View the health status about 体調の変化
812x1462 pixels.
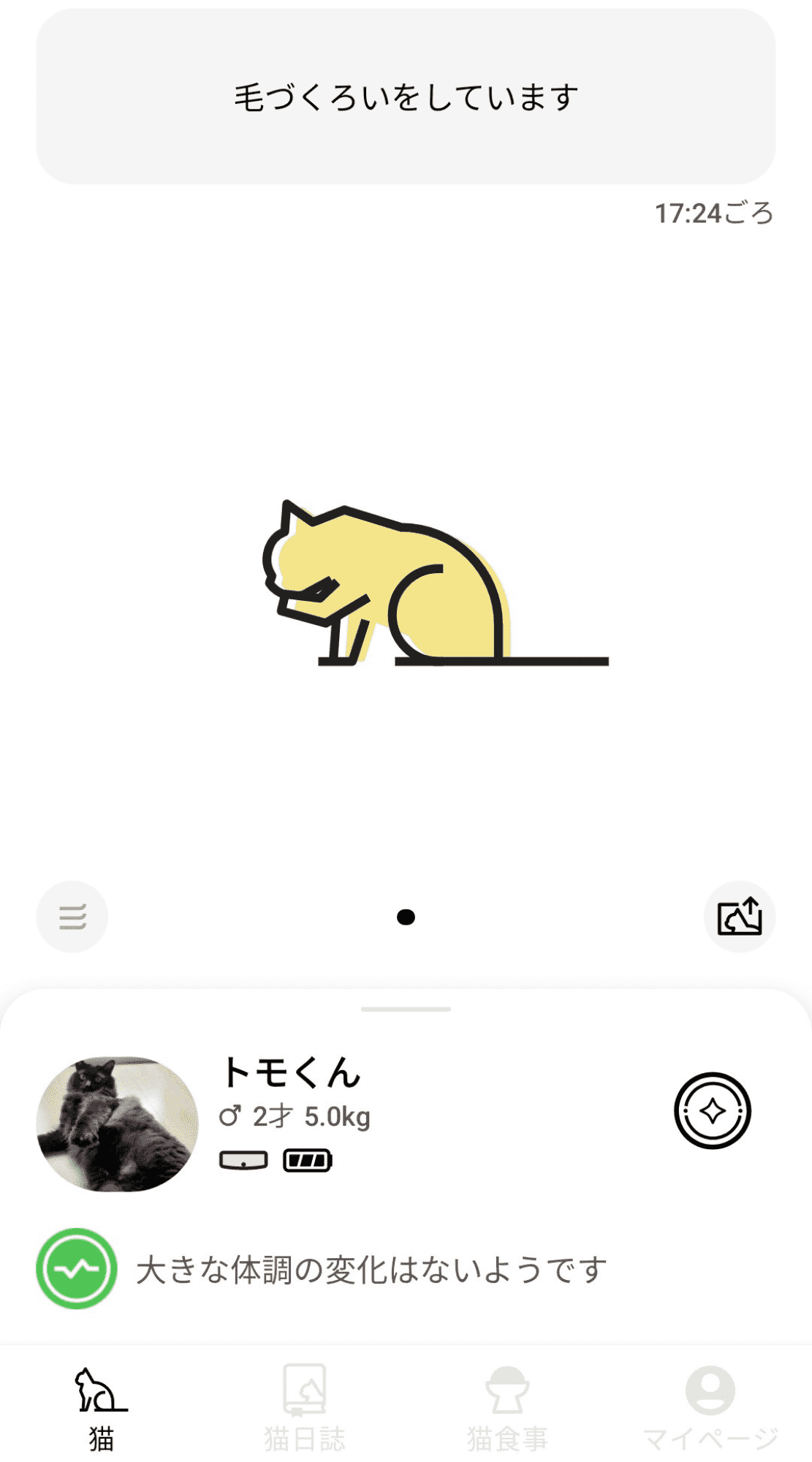[322, 1269]
